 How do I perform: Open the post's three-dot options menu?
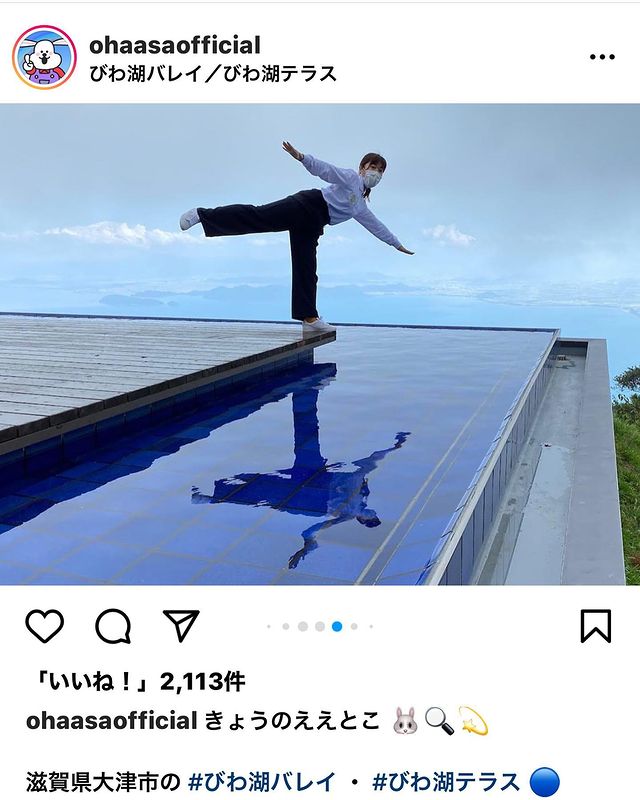click(602, 57)
